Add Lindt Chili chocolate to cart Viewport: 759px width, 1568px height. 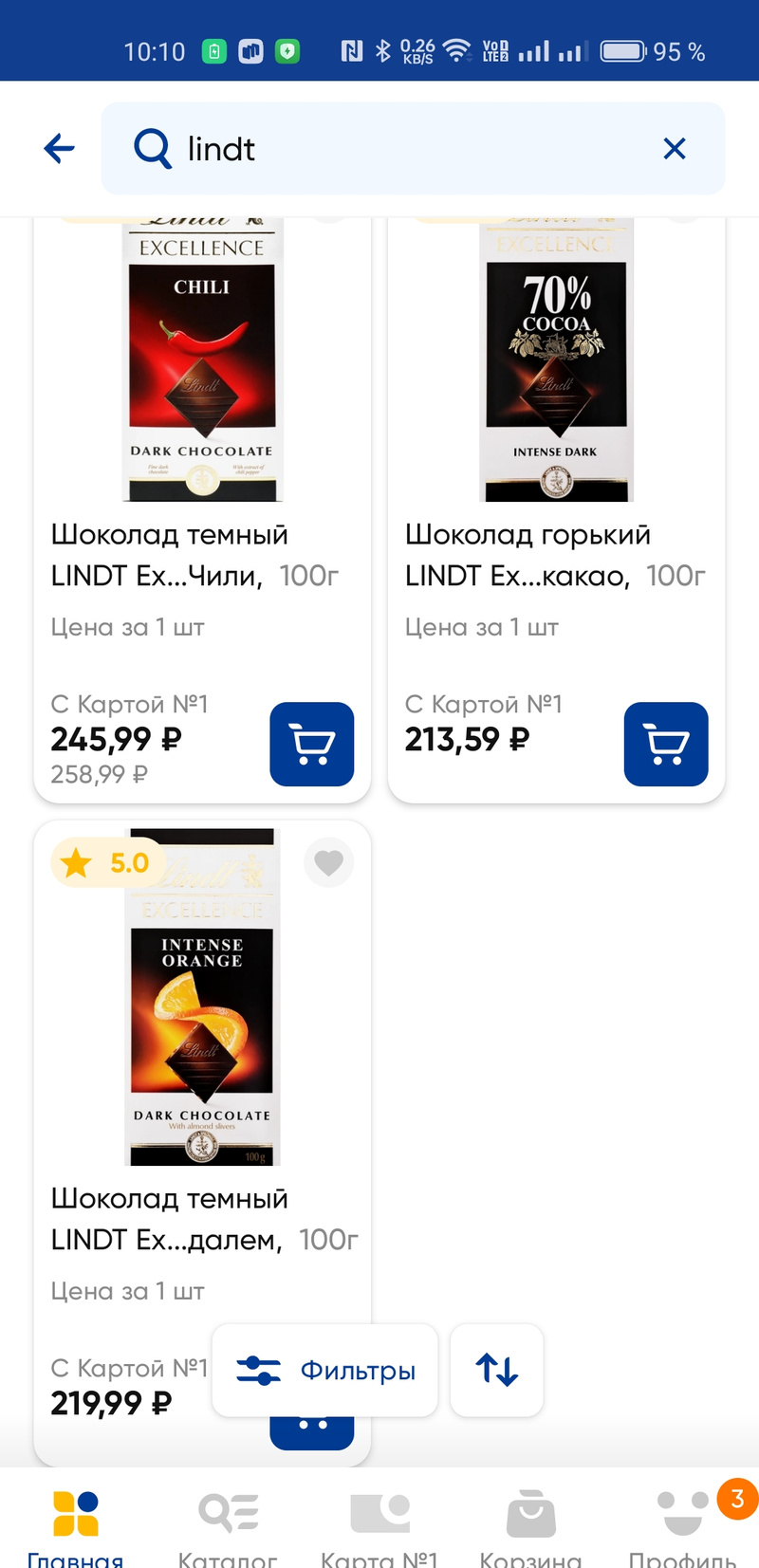[x=312, y=744]
